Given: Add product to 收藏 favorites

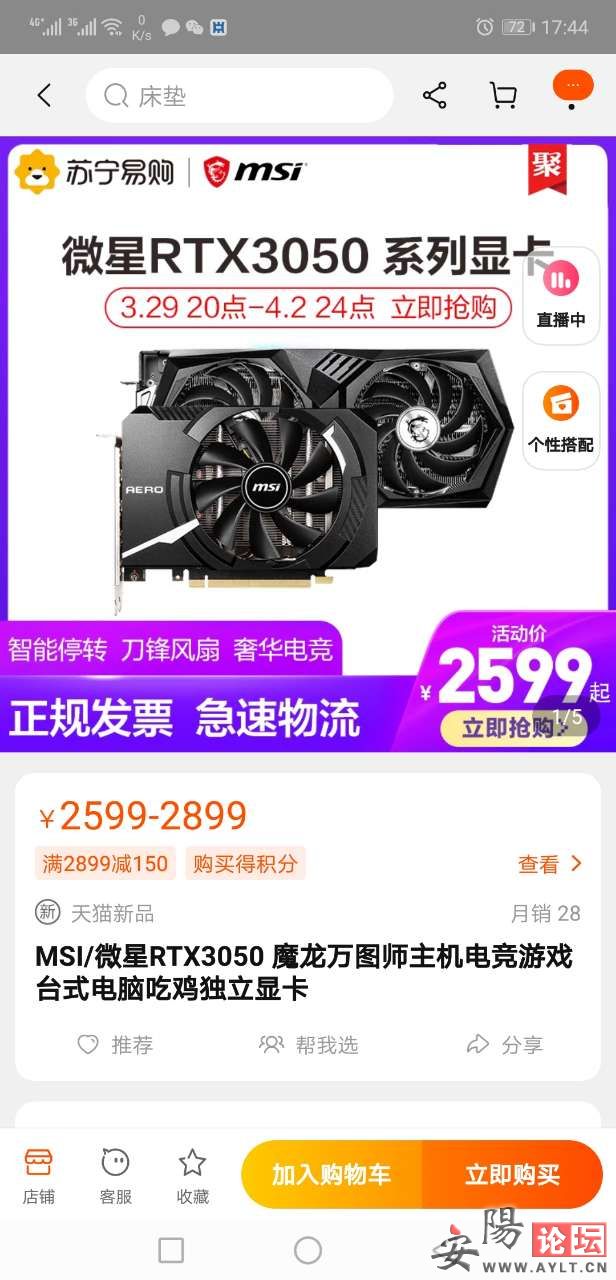Looking at the screenshot, I should (192, 1176).
